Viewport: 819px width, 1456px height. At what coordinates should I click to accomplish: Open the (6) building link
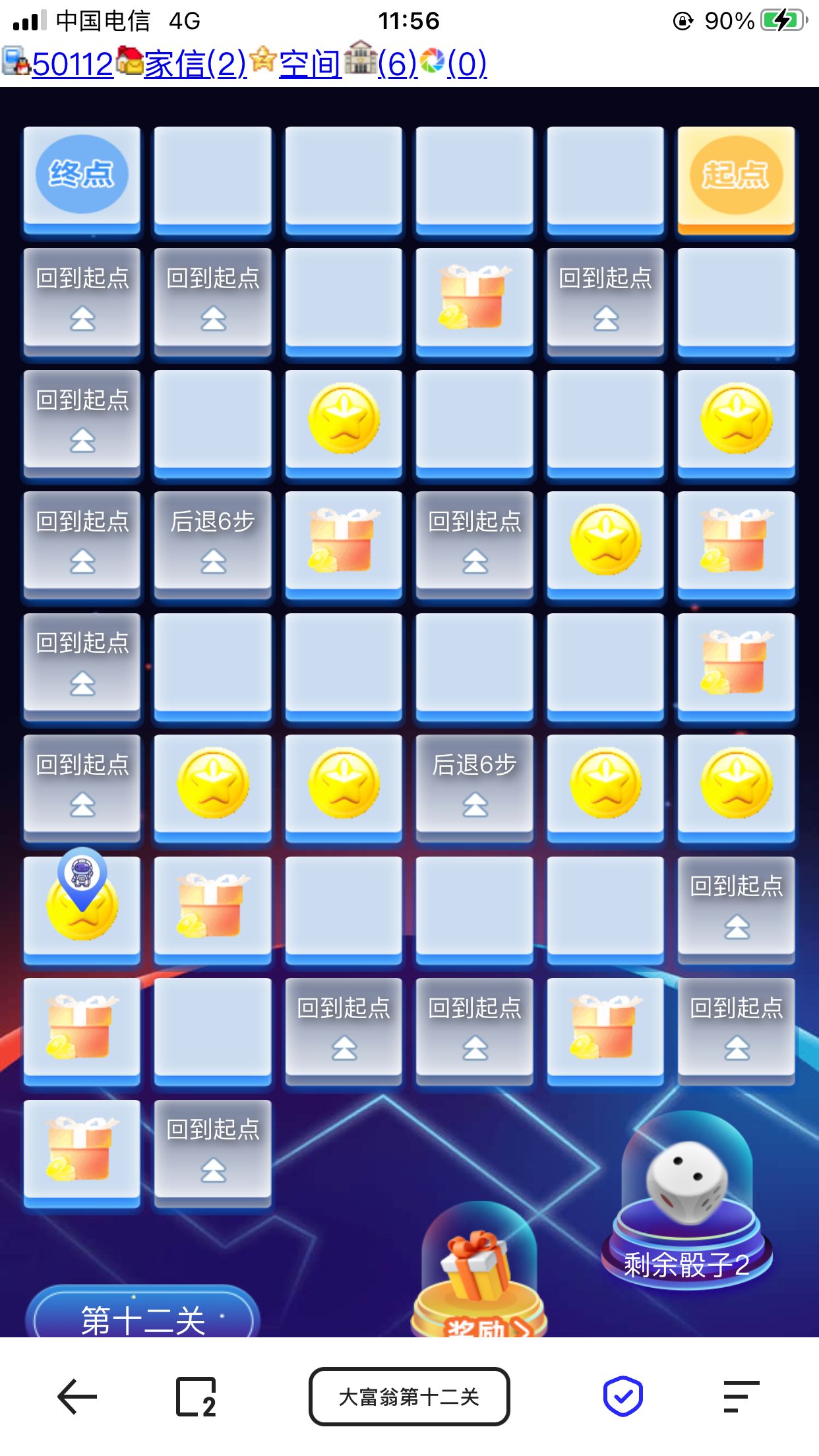(396, 65)
